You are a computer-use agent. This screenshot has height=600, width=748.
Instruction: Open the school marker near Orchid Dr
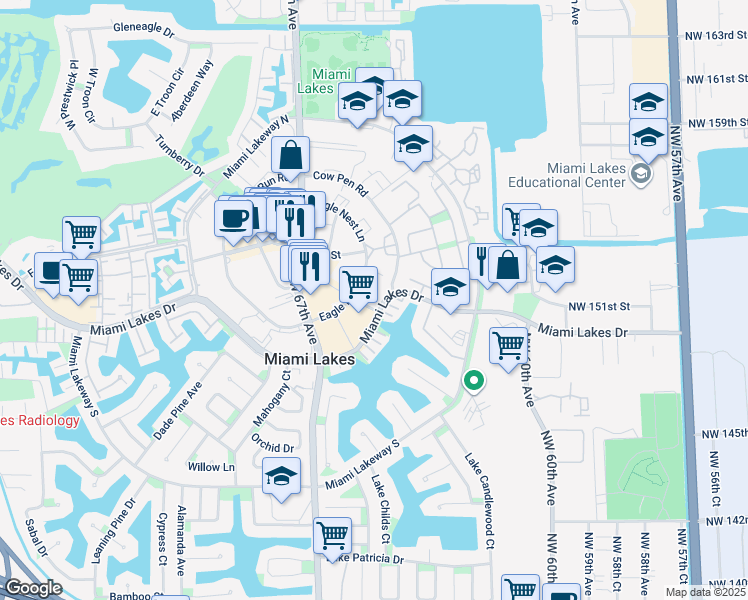point(282,476)
